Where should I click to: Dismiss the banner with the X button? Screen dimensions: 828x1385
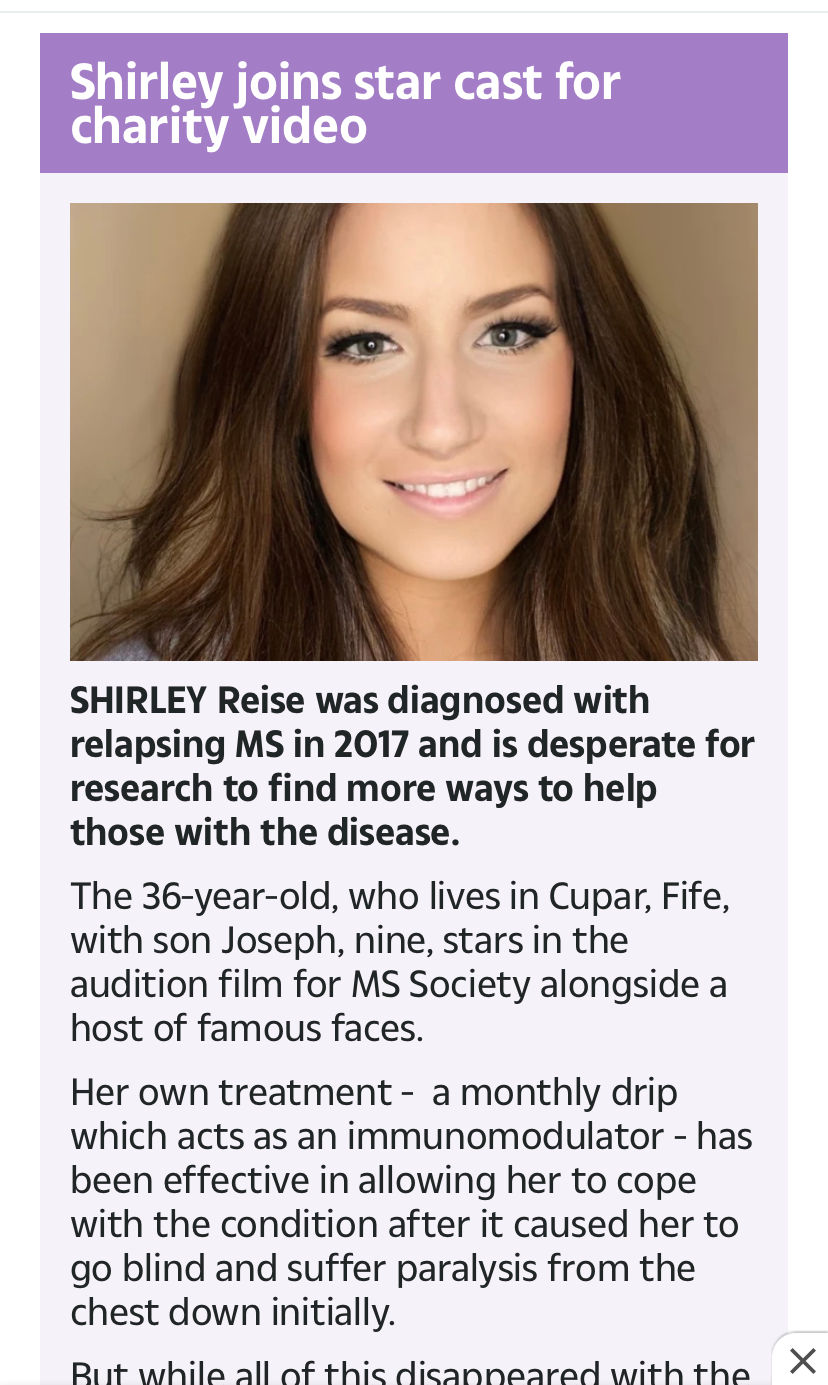(x=802, y=1360)
